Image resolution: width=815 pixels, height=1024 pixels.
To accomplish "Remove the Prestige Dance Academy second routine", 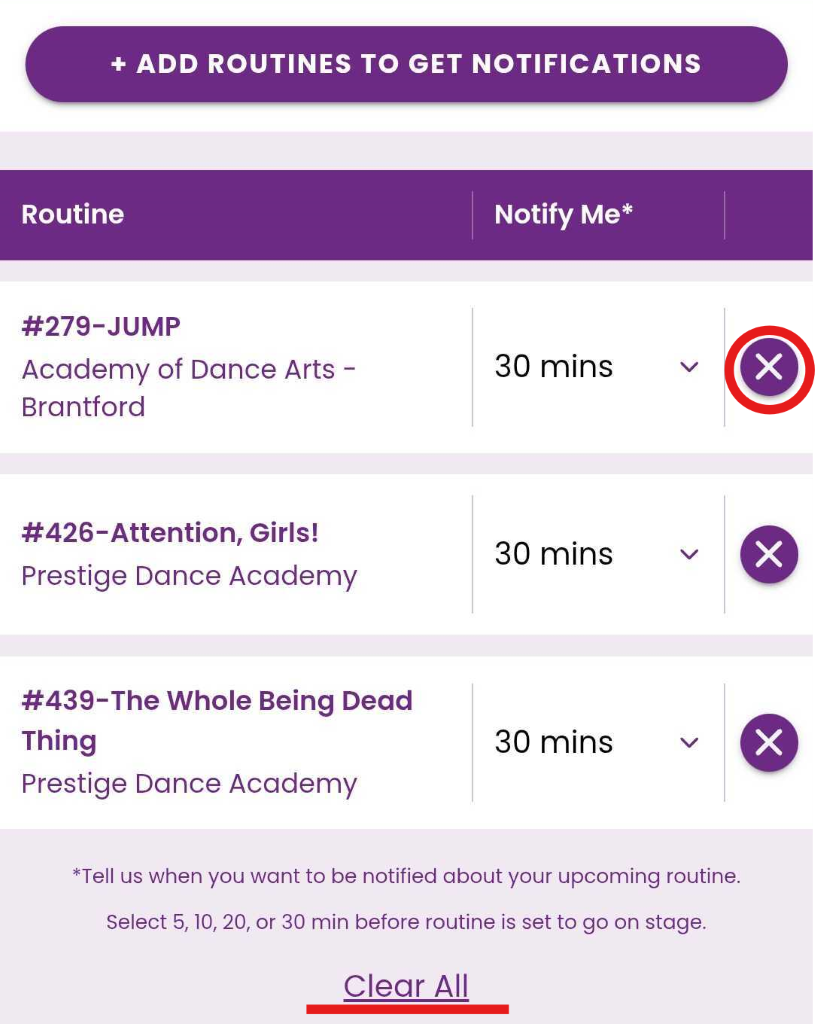I will coord(768,742).
